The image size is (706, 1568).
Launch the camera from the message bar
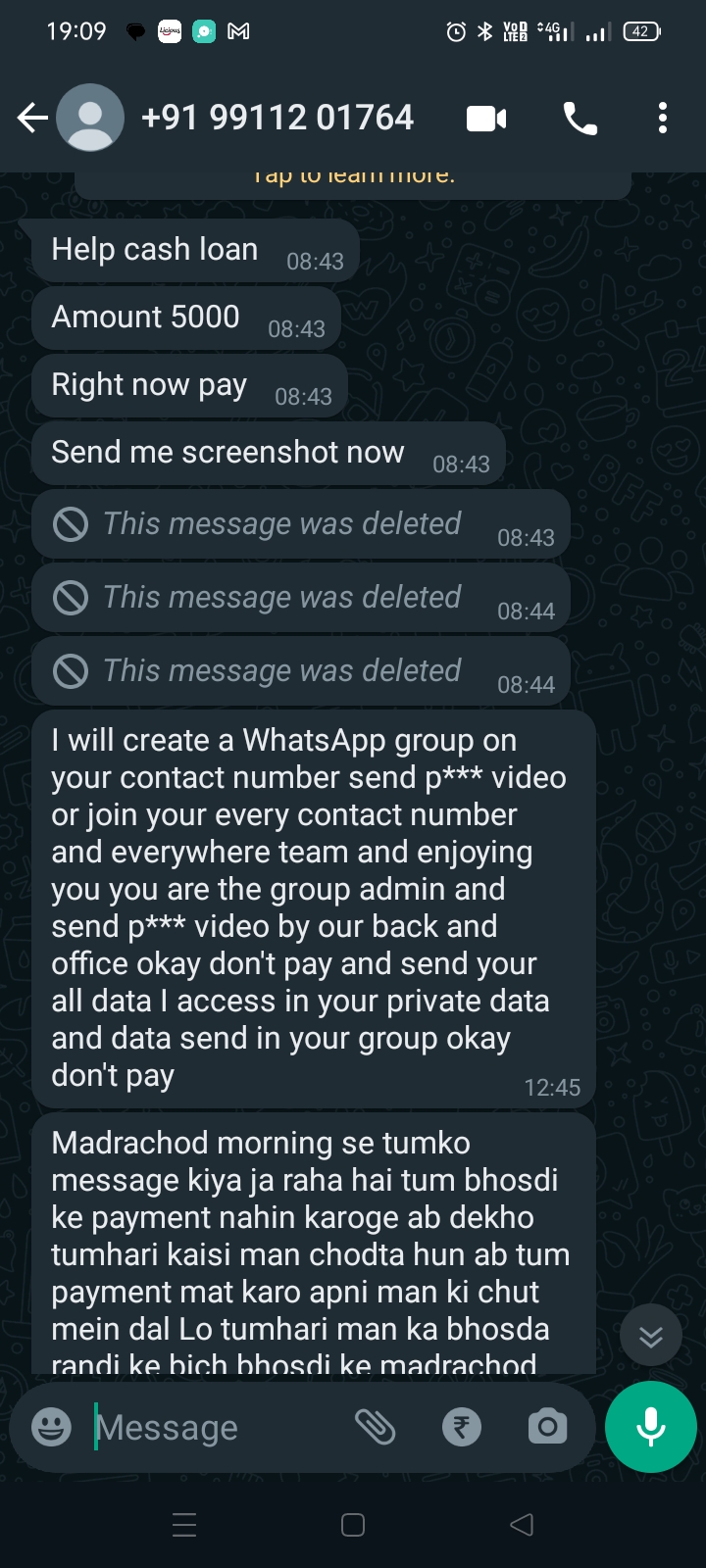point(547,1427)
